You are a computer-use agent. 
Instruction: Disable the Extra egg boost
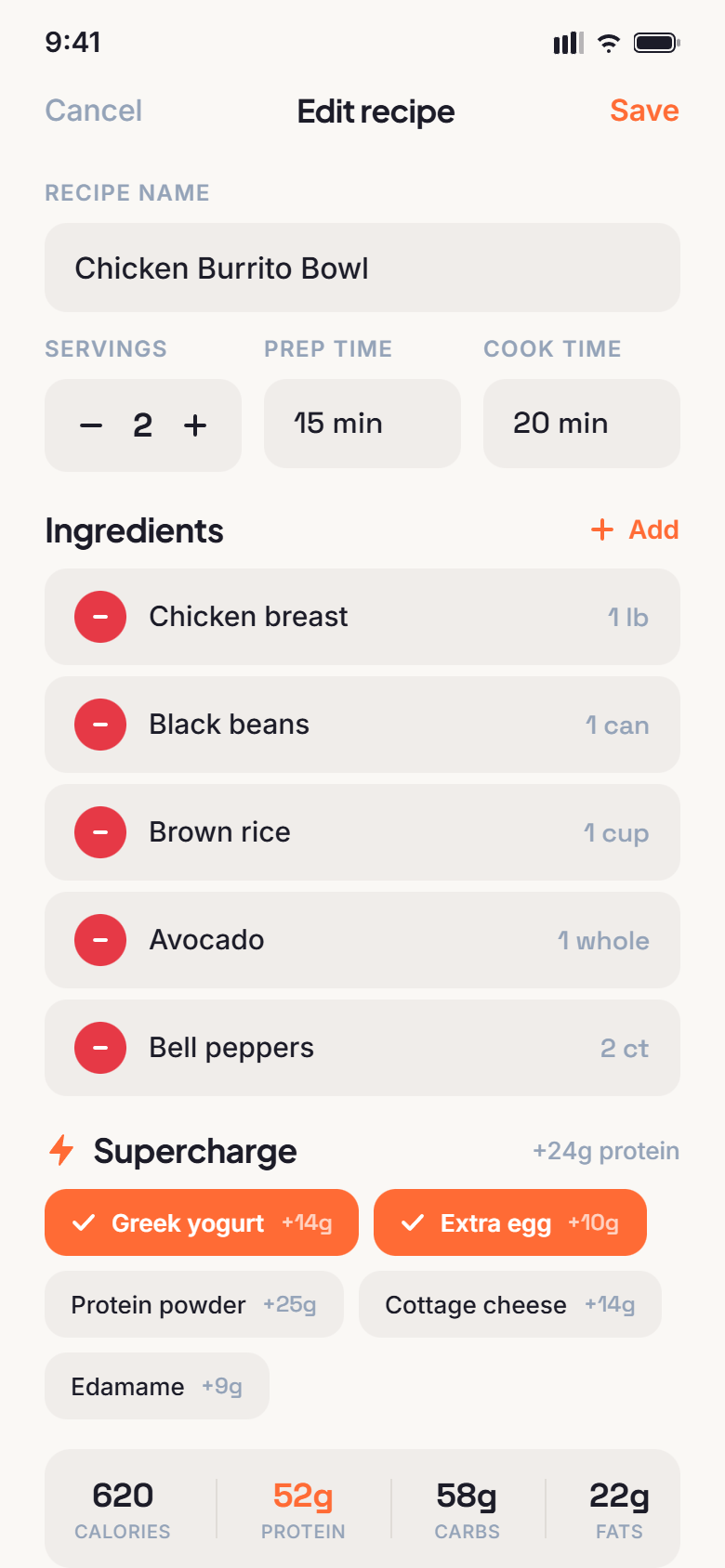click(509, 1222)
